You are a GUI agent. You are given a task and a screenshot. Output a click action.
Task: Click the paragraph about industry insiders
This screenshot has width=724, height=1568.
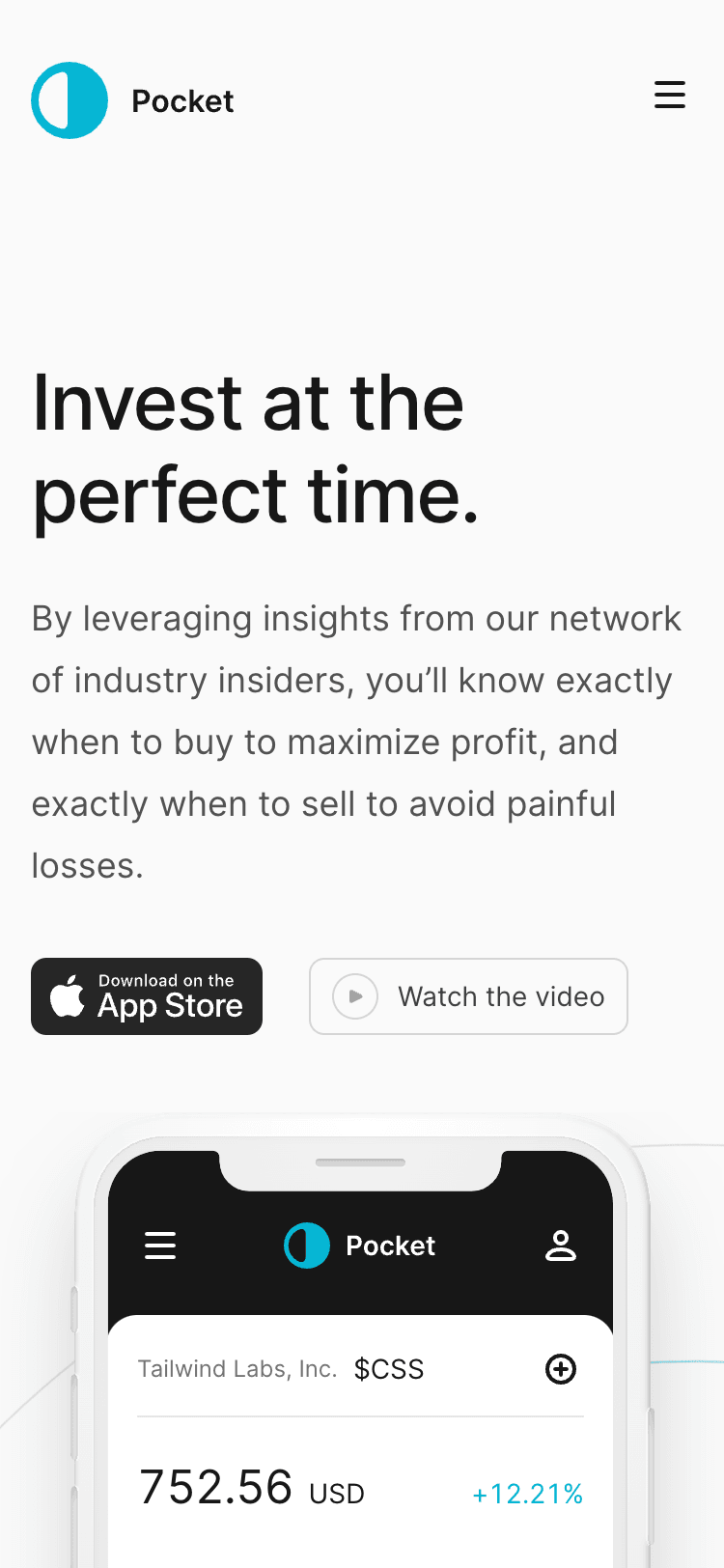357,742
